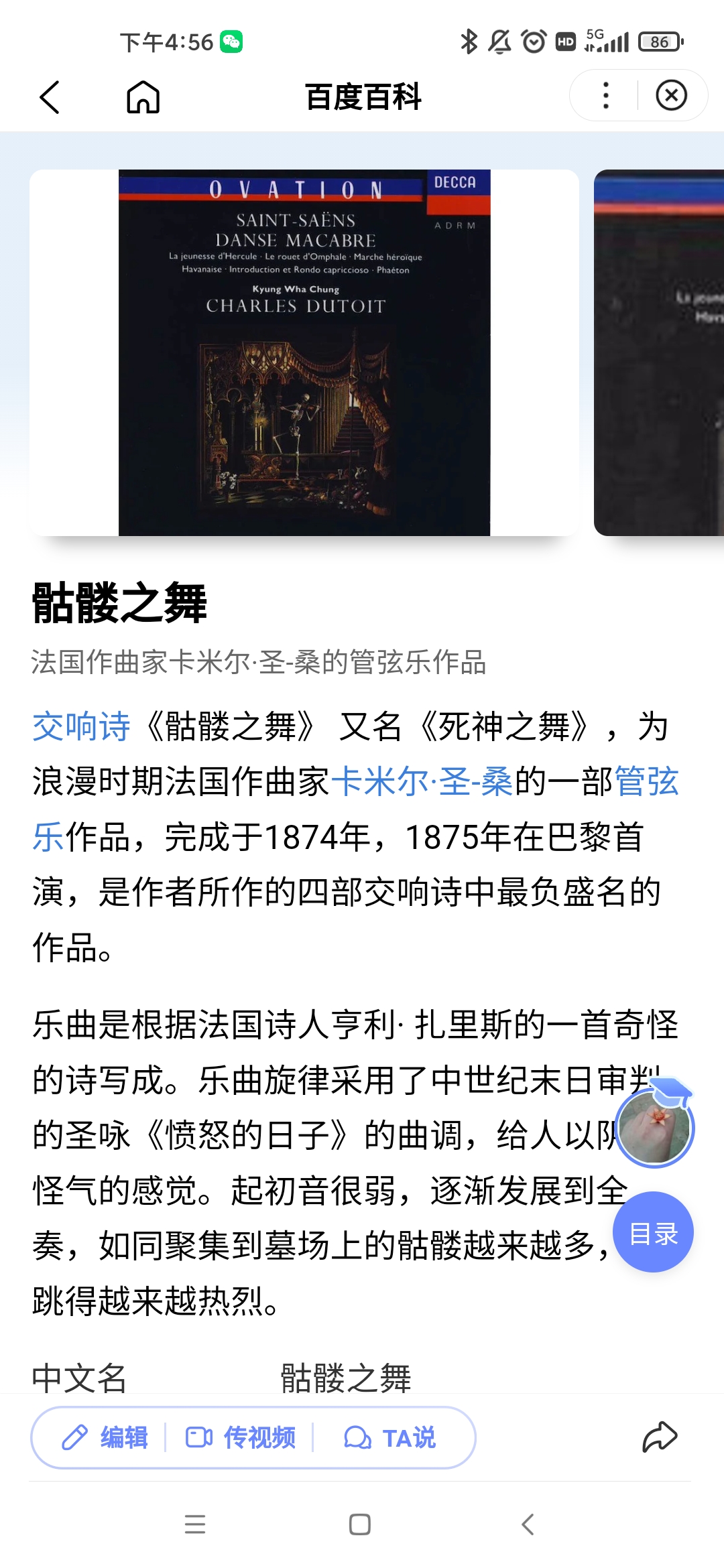Go back with the top-left arrow
724x1568 pixels.
point(50,97)
